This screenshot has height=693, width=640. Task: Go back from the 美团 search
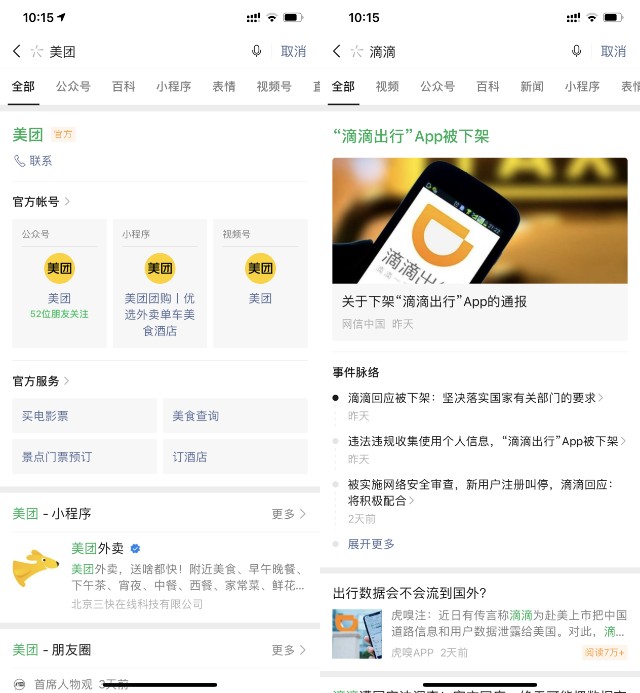[x=16, y=51]
